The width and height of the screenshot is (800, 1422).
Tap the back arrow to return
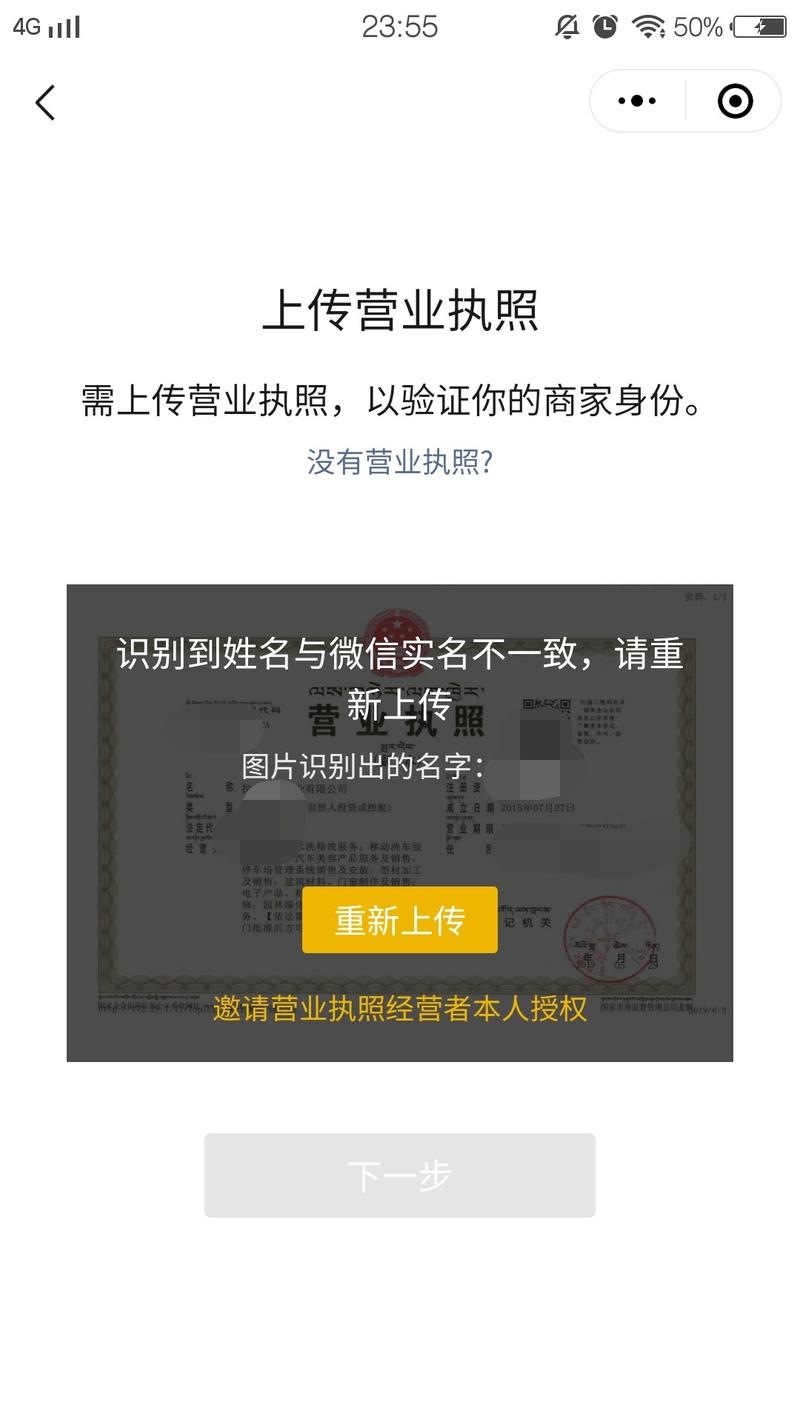(x=44, y=102)
